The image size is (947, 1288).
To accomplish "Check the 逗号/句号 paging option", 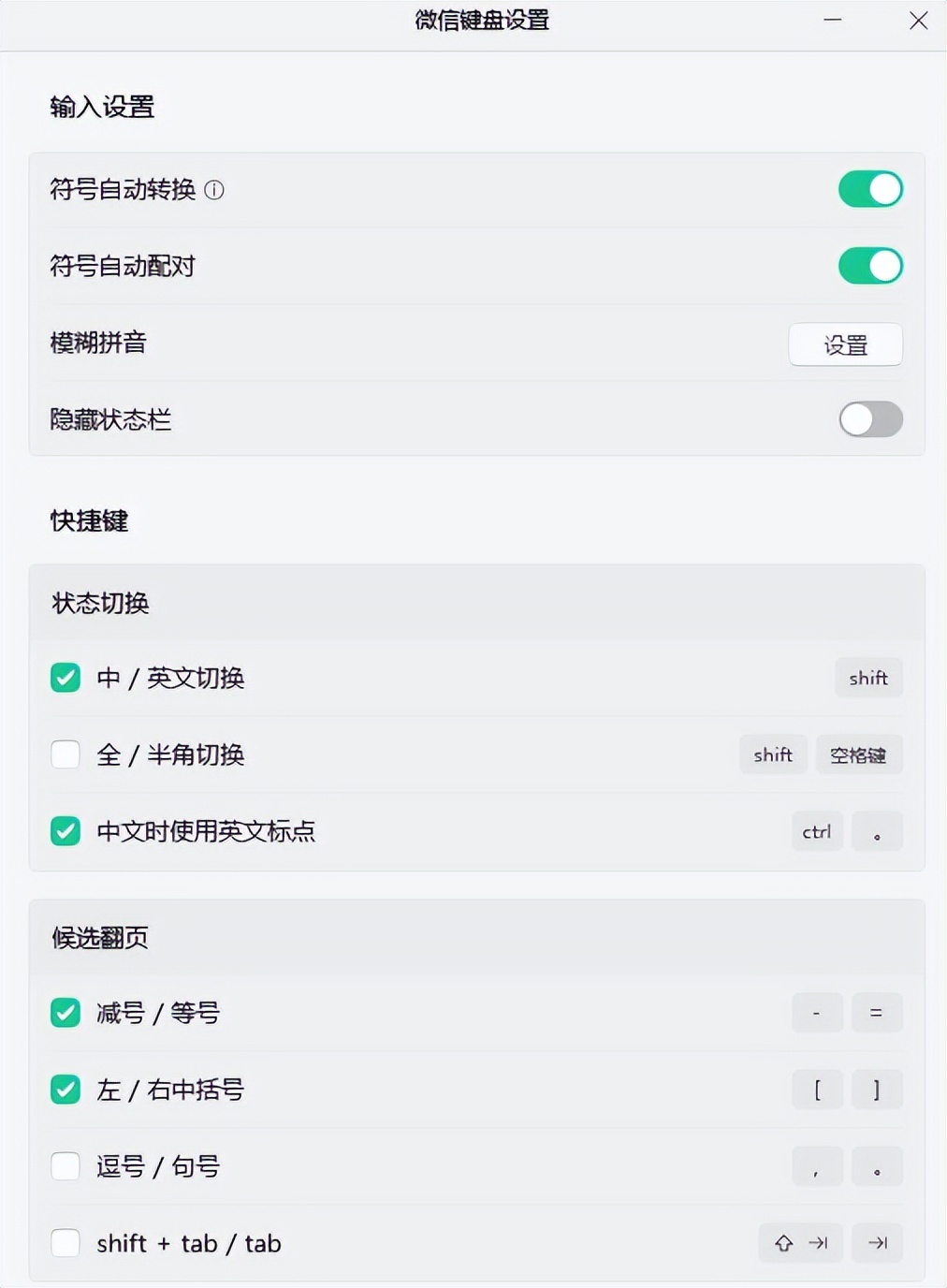I will 65,1166.
